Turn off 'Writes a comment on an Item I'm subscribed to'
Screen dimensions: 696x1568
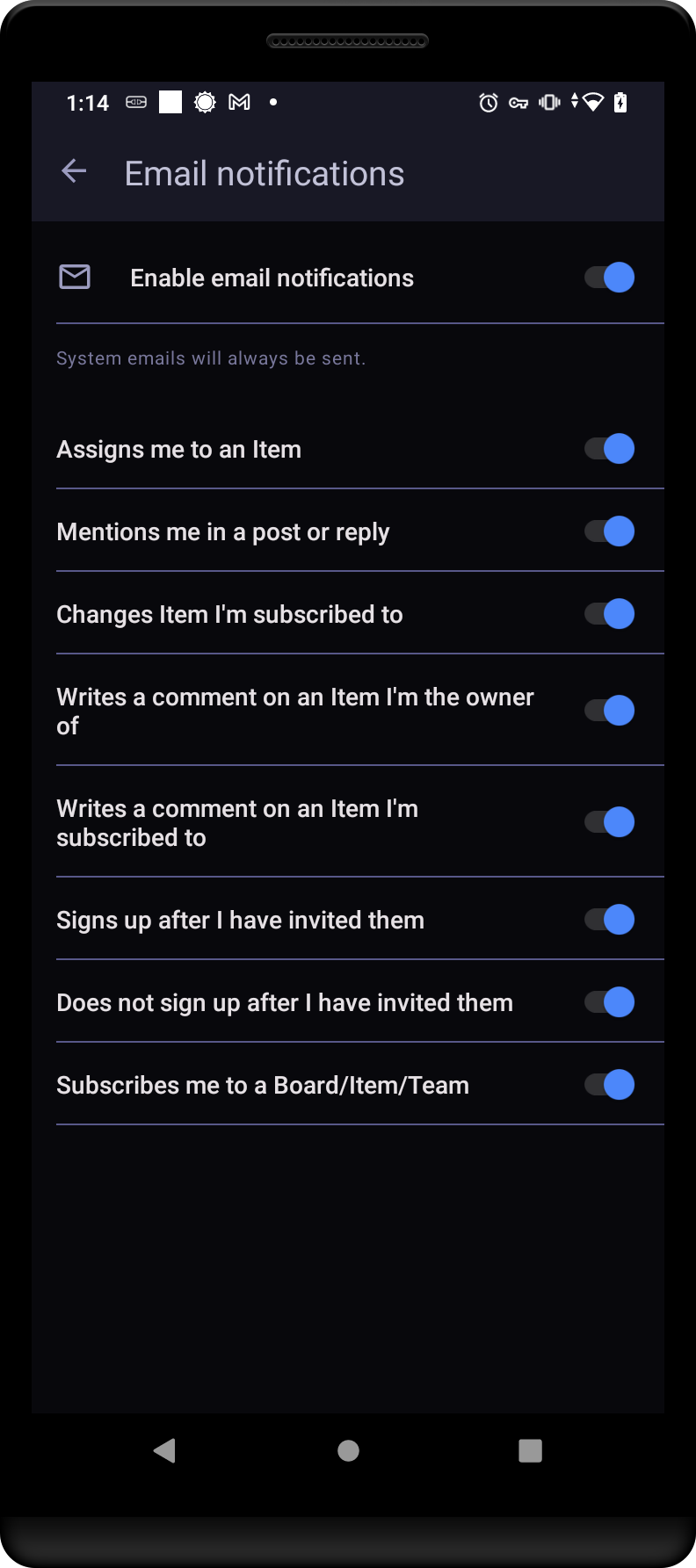click(609, 821)
